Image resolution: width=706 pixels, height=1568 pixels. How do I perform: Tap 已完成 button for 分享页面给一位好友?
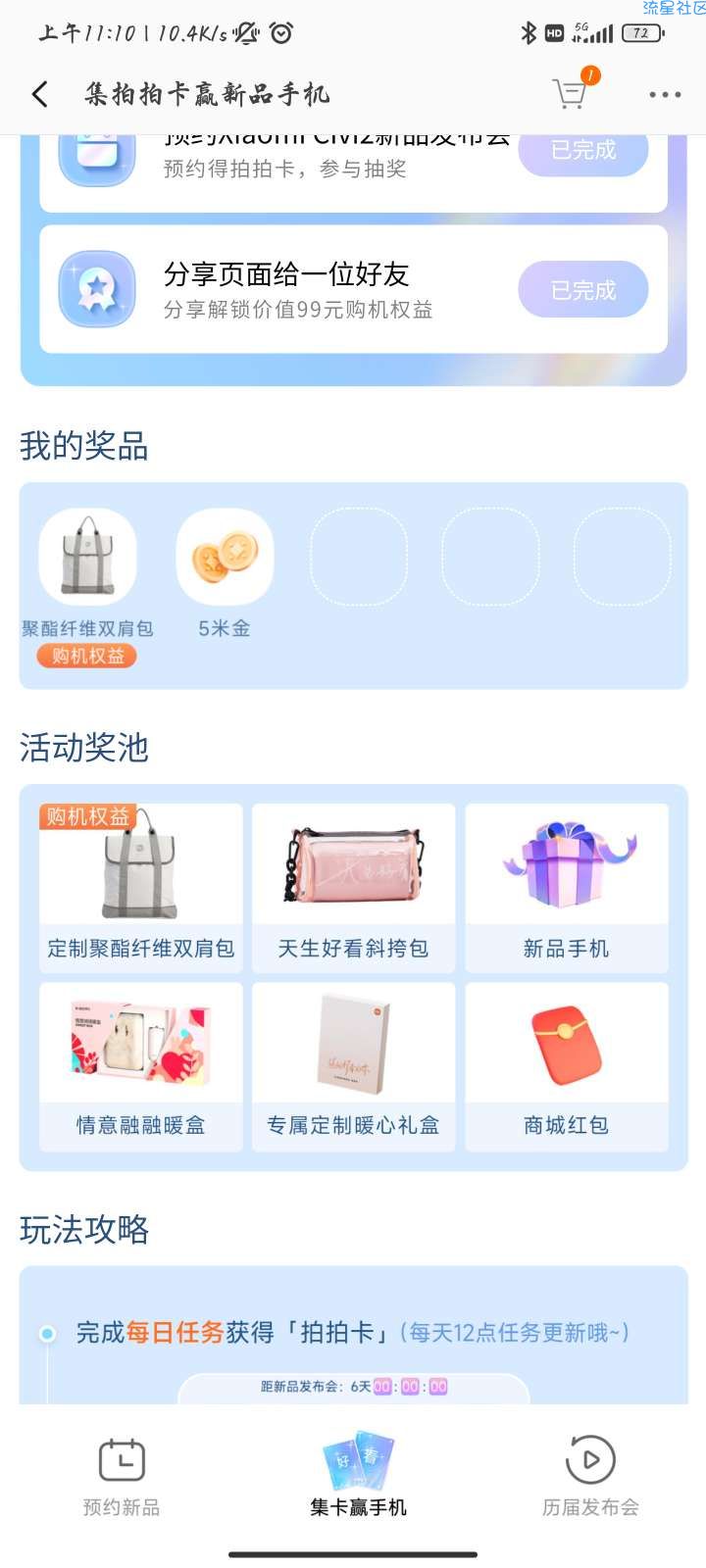coord(582,290)
